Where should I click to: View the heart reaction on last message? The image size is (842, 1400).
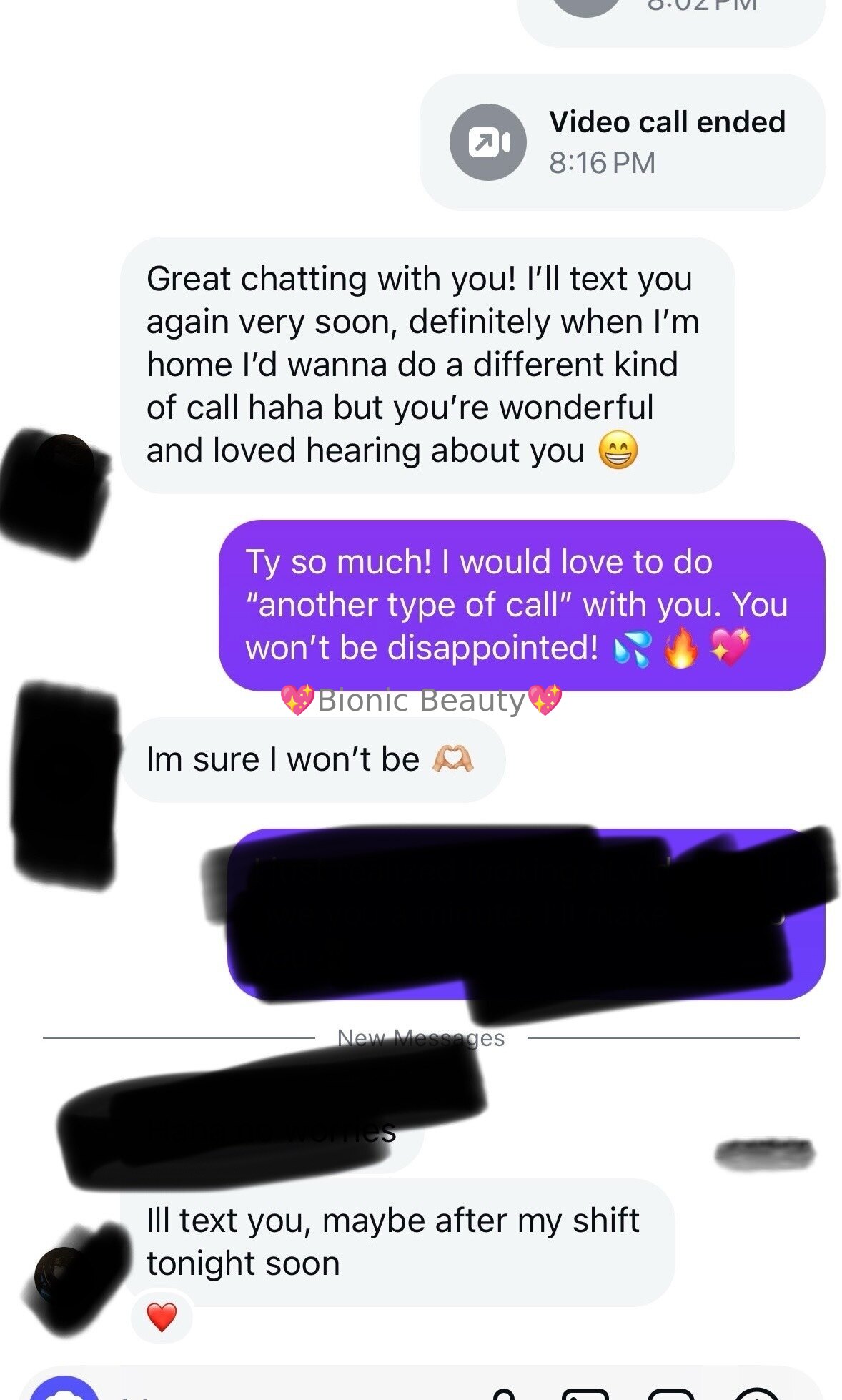click(162, 1316)
